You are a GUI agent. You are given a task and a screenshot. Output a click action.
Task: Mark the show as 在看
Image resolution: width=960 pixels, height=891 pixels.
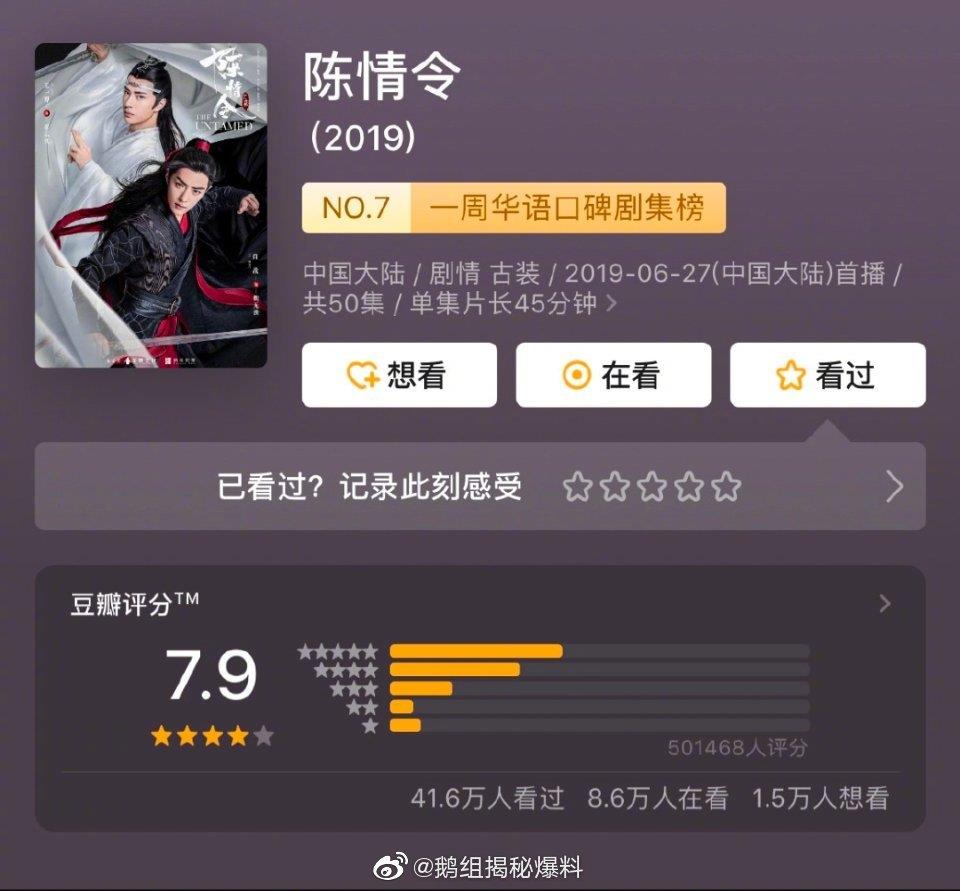[613, 375]
